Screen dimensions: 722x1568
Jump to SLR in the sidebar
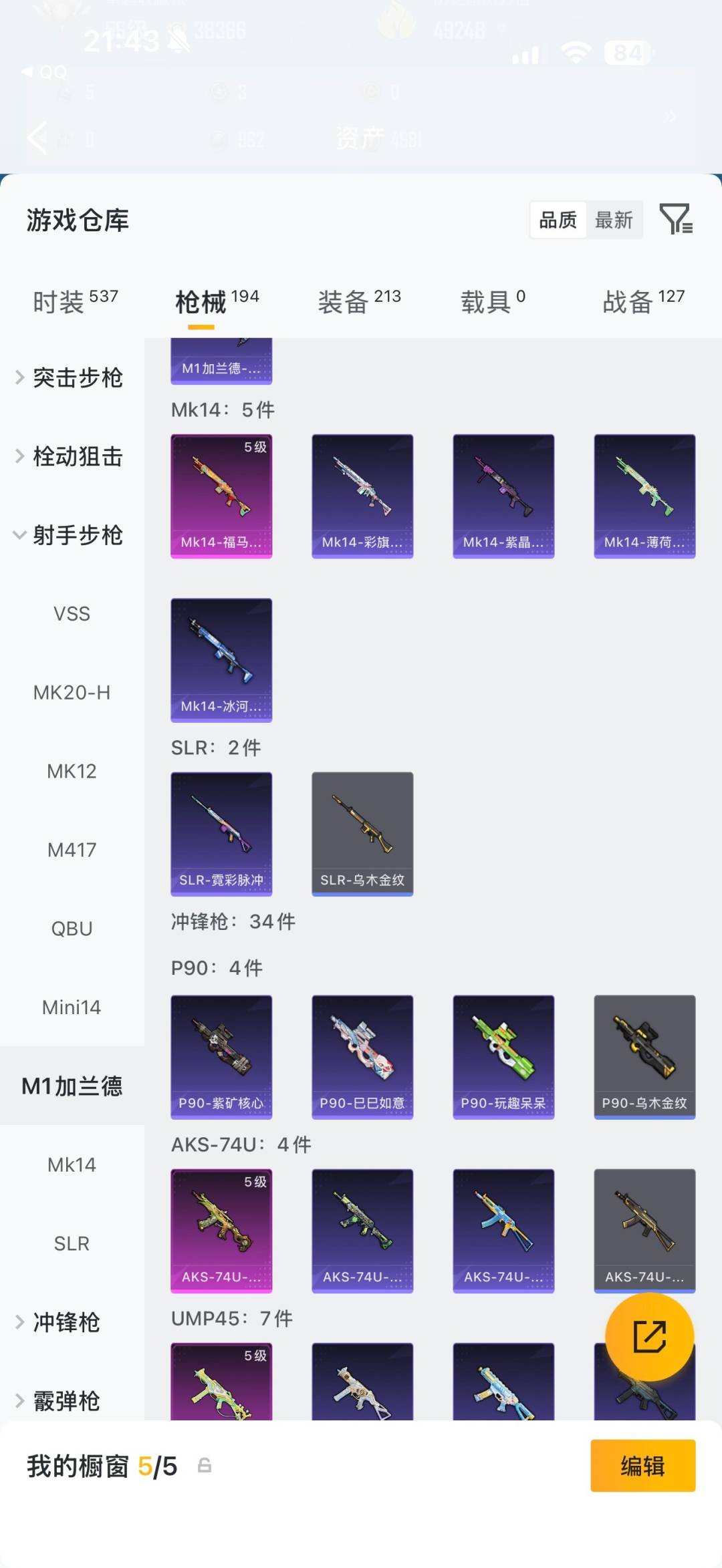click(x=72, y=1243)
